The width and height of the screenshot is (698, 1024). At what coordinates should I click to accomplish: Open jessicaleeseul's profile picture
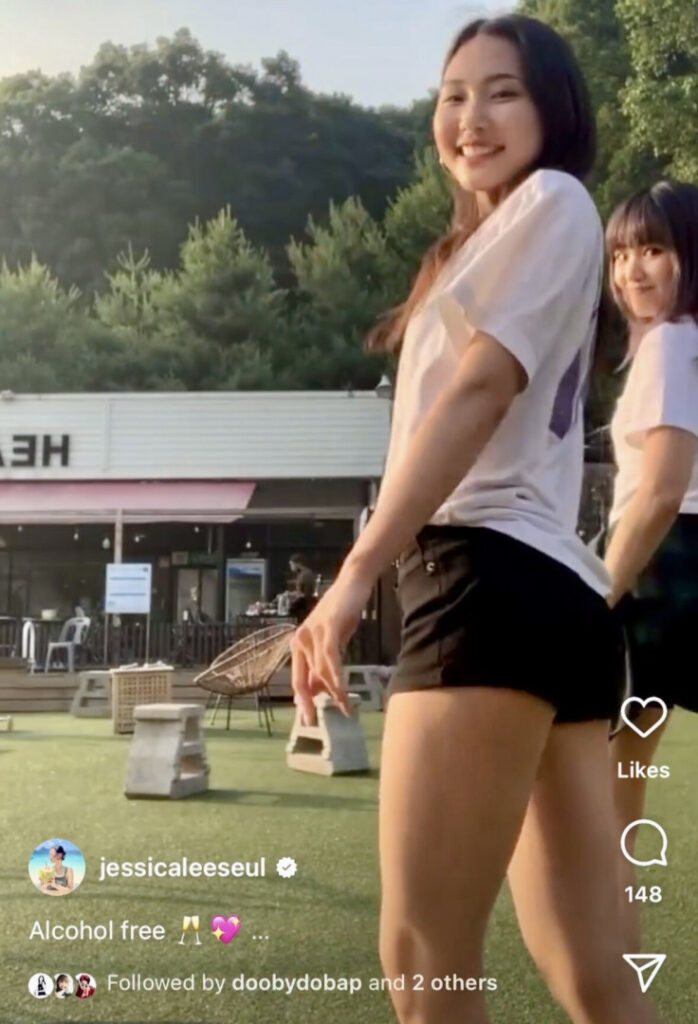(x=57, y=867)
